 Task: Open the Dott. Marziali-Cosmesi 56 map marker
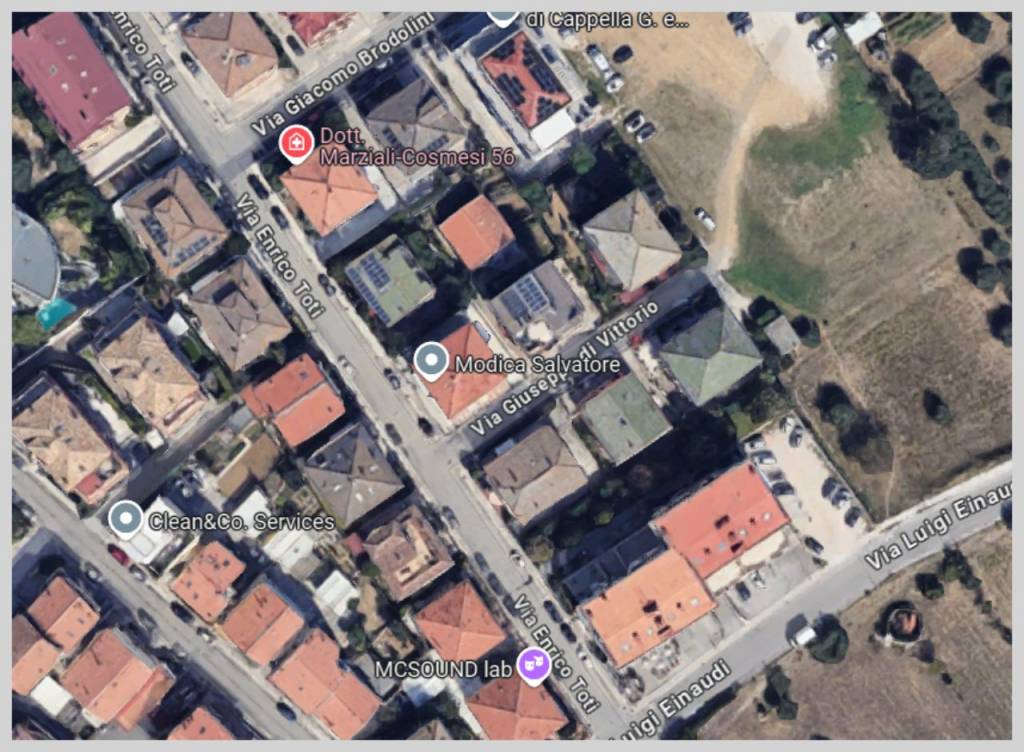pyautogui.click(x=295, y=144)
